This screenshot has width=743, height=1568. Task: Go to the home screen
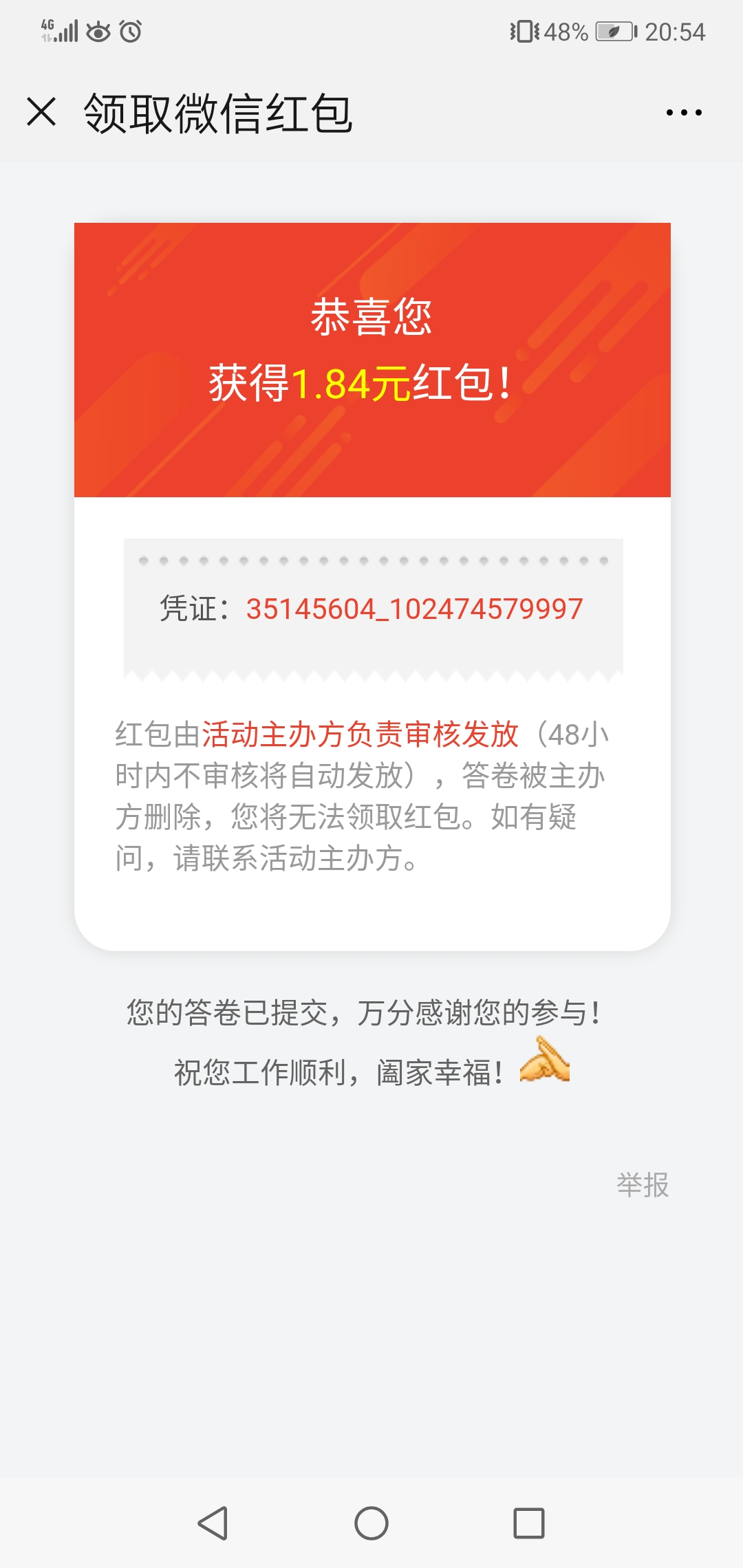(x=371, y=1523)
